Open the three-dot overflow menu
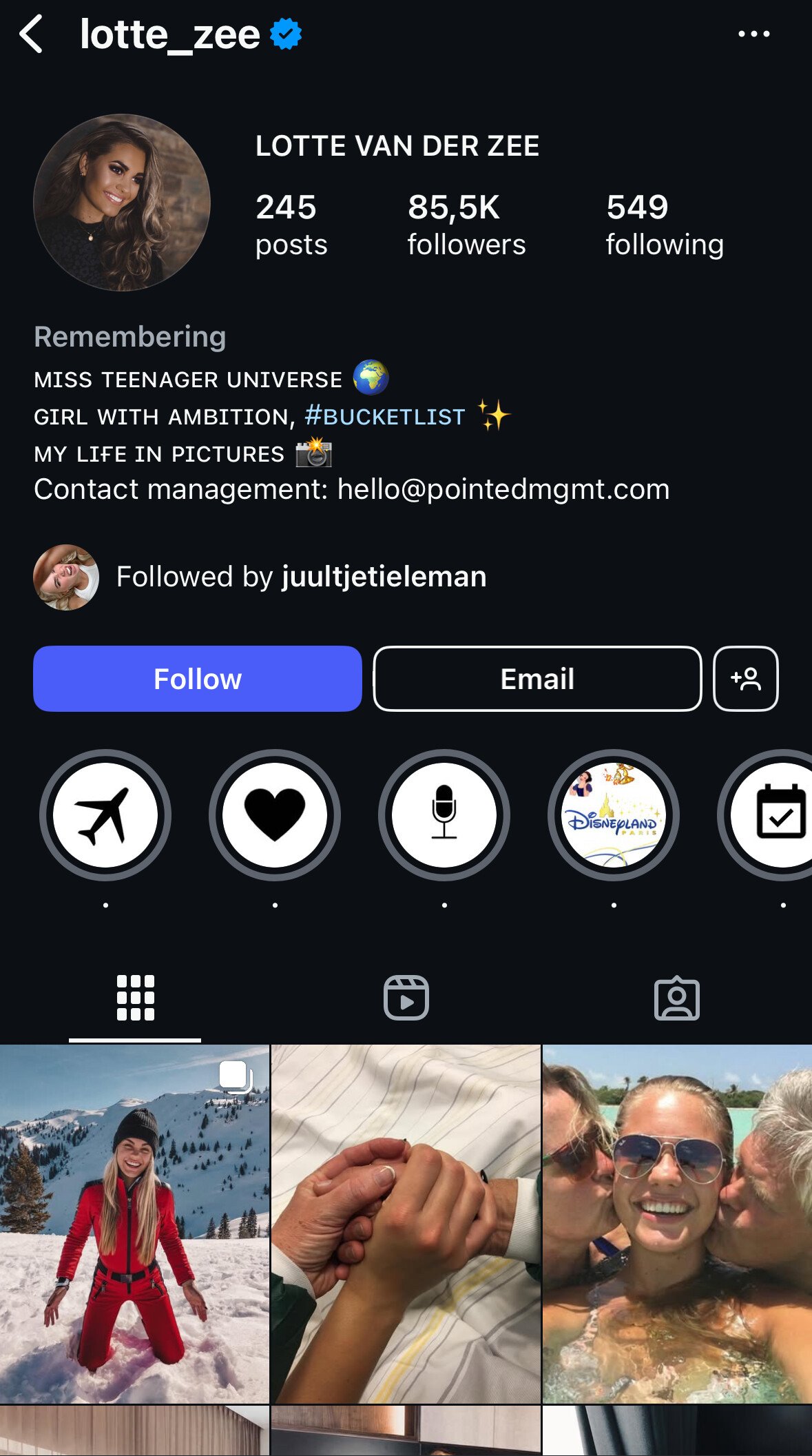 pyautogui.click(x=753, y=34)
